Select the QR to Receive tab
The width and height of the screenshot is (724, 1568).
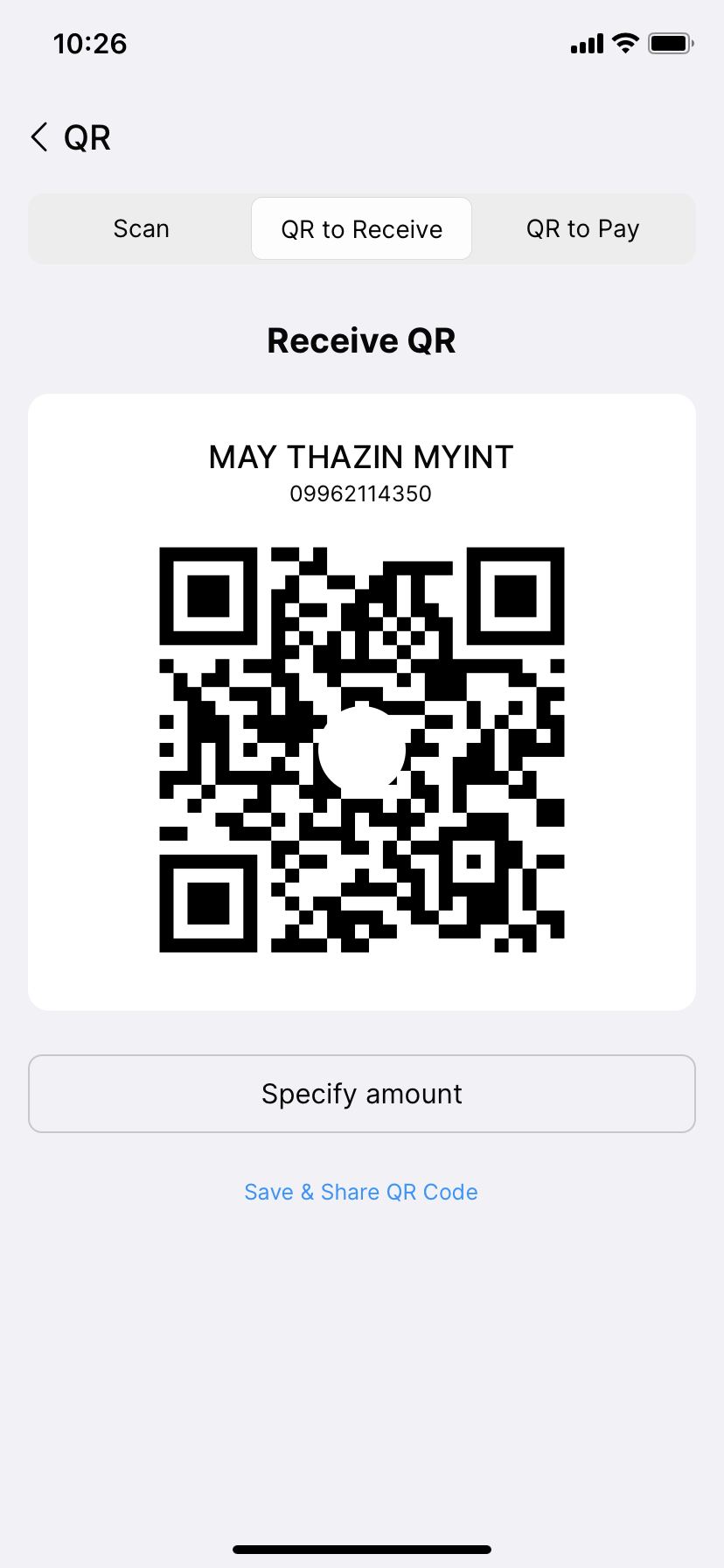point(361,229)
